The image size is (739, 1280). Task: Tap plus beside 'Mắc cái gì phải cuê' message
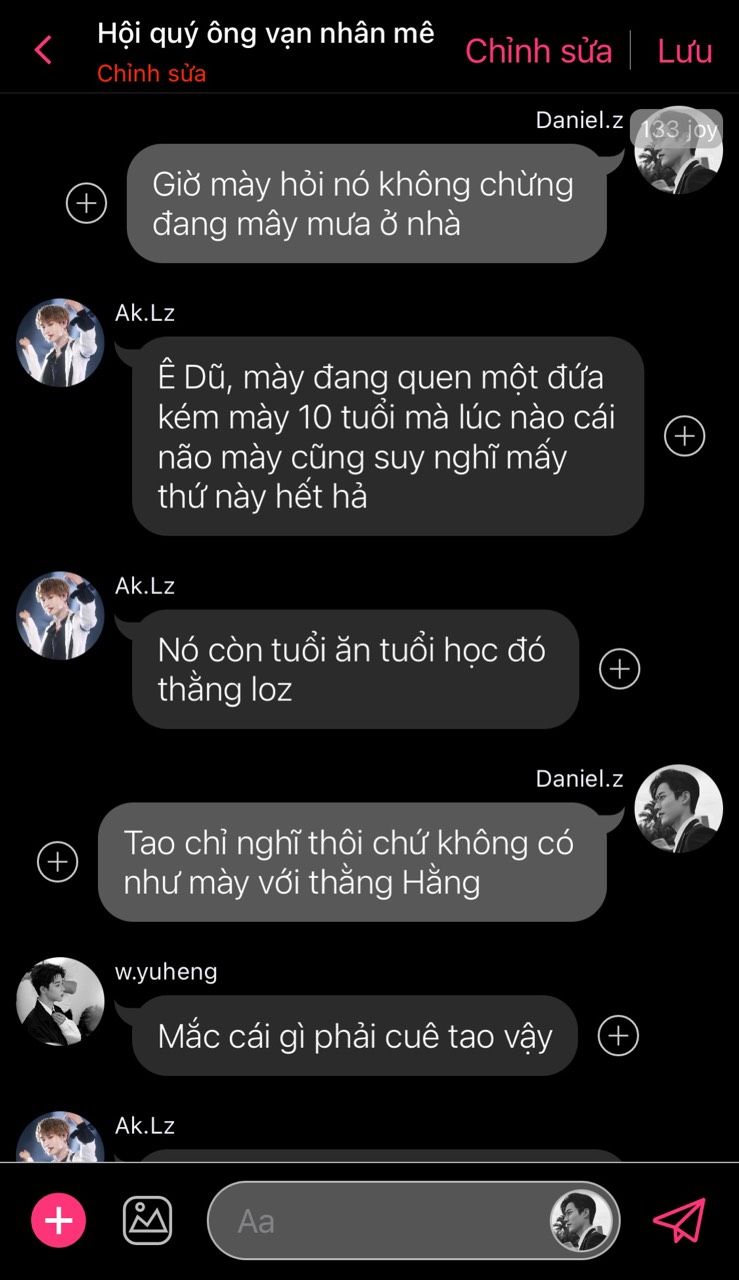point(618,1036)
